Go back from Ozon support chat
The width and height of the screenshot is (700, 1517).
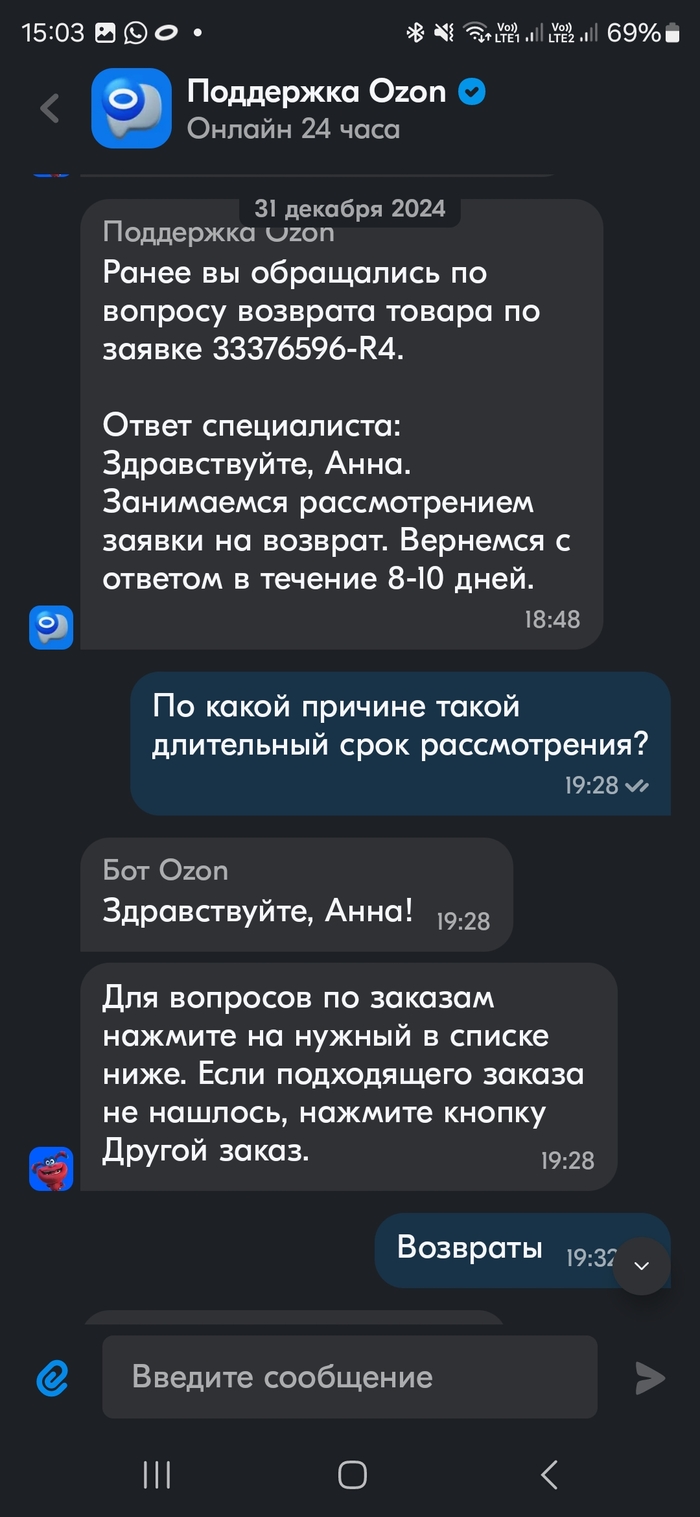50,108
